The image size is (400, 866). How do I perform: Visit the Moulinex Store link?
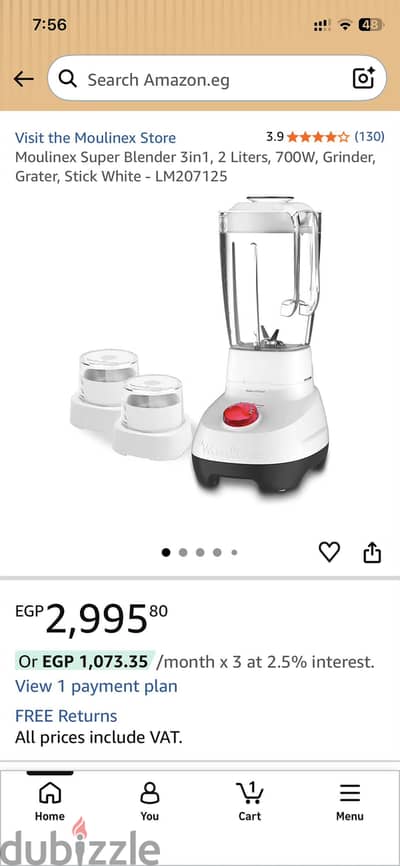95,138
